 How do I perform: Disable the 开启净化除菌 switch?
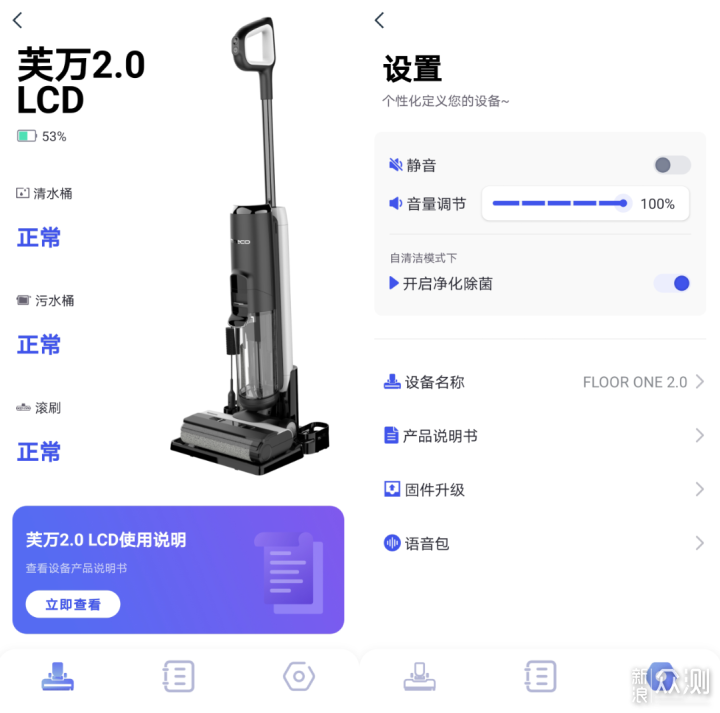(x=672, y=283)
